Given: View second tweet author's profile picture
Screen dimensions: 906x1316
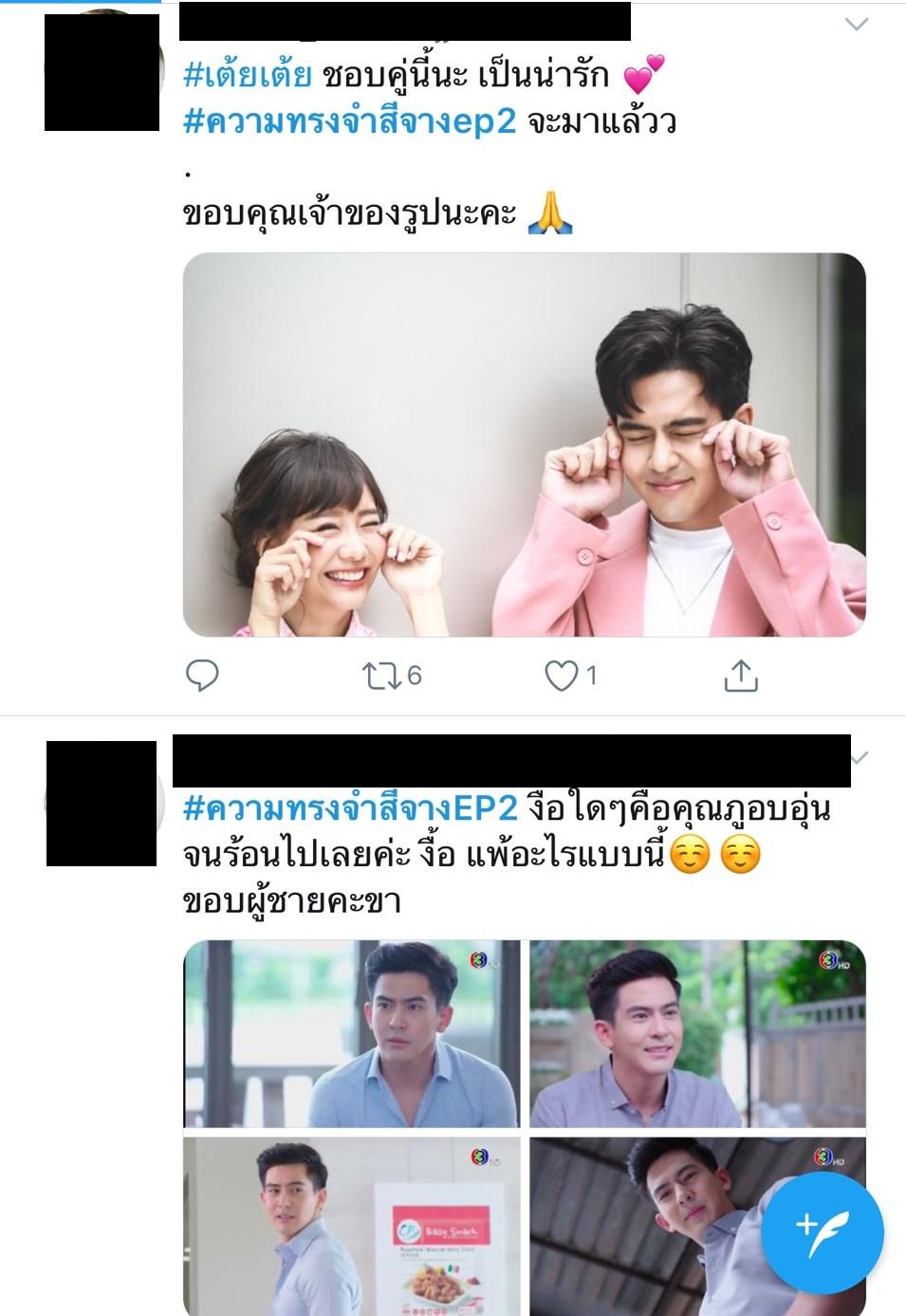Looking at the screenshot, I should tap(102, 803).
